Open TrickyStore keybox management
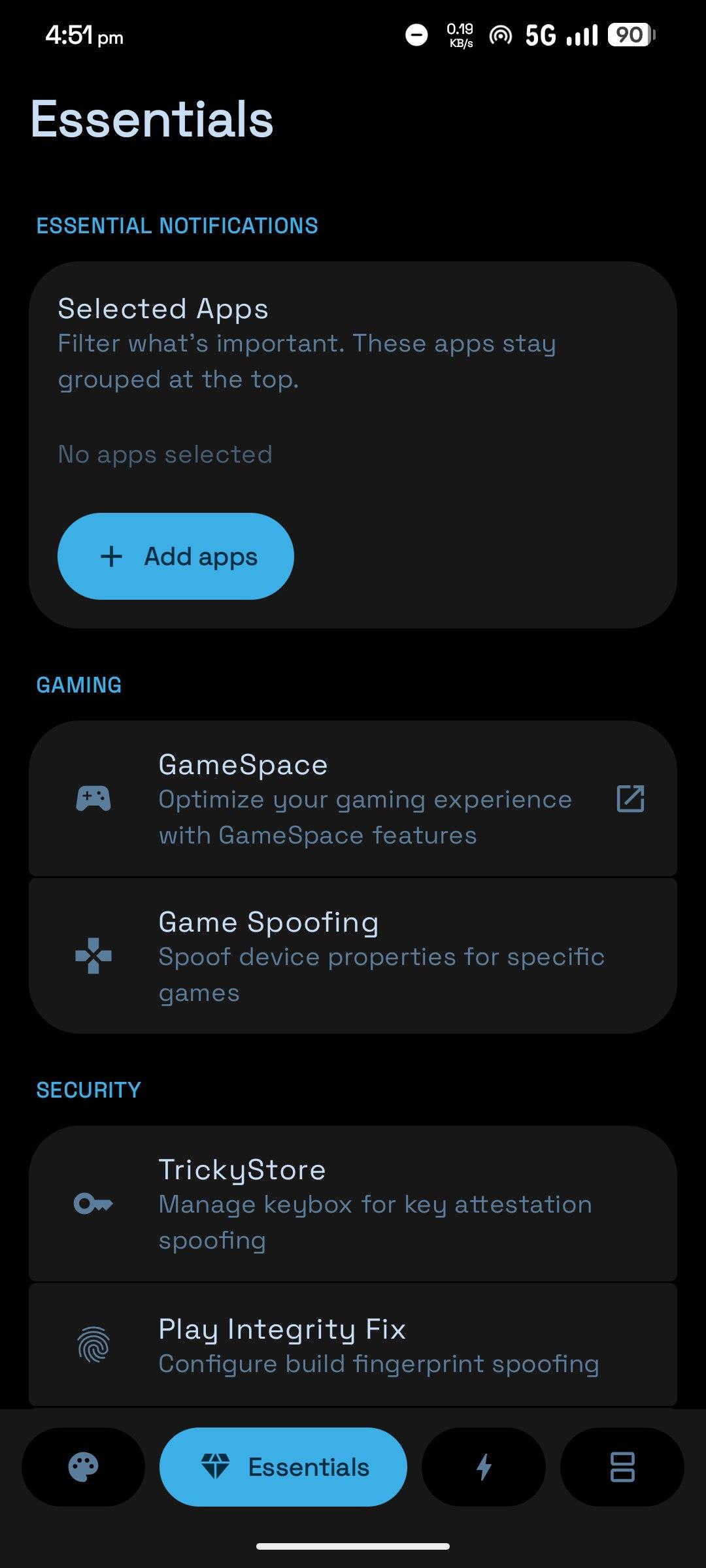 [353, 1203]
